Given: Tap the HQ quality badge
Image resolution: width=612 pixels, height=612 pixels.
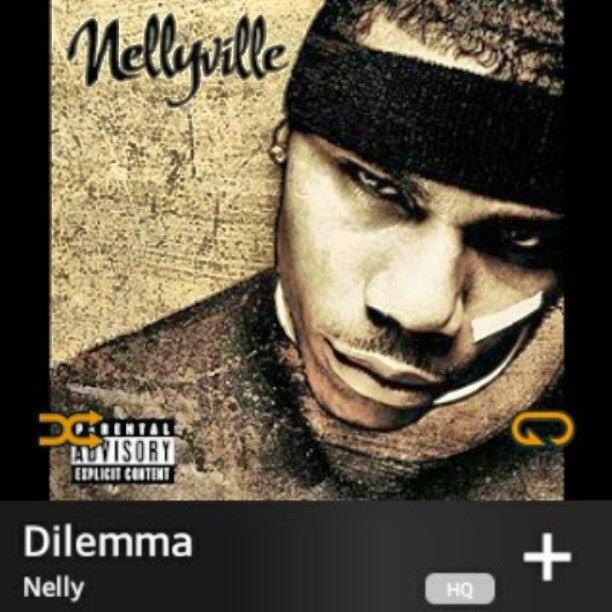Looking at the screenshot, I should click(x=453, y=586).
